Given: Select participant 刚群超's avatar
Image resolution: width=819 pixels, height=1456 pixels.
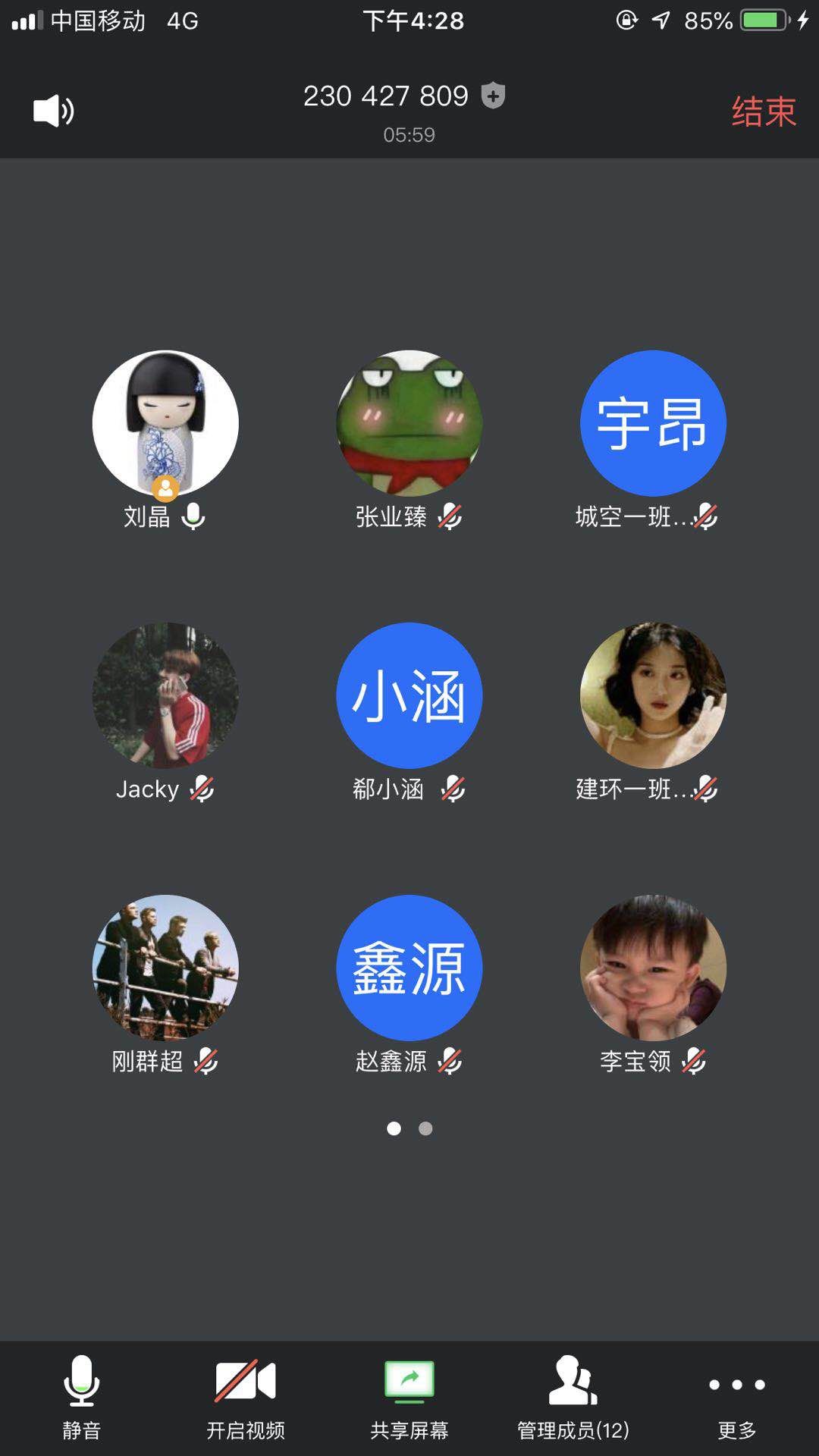Looking at the screenshot, I should 165,968.
